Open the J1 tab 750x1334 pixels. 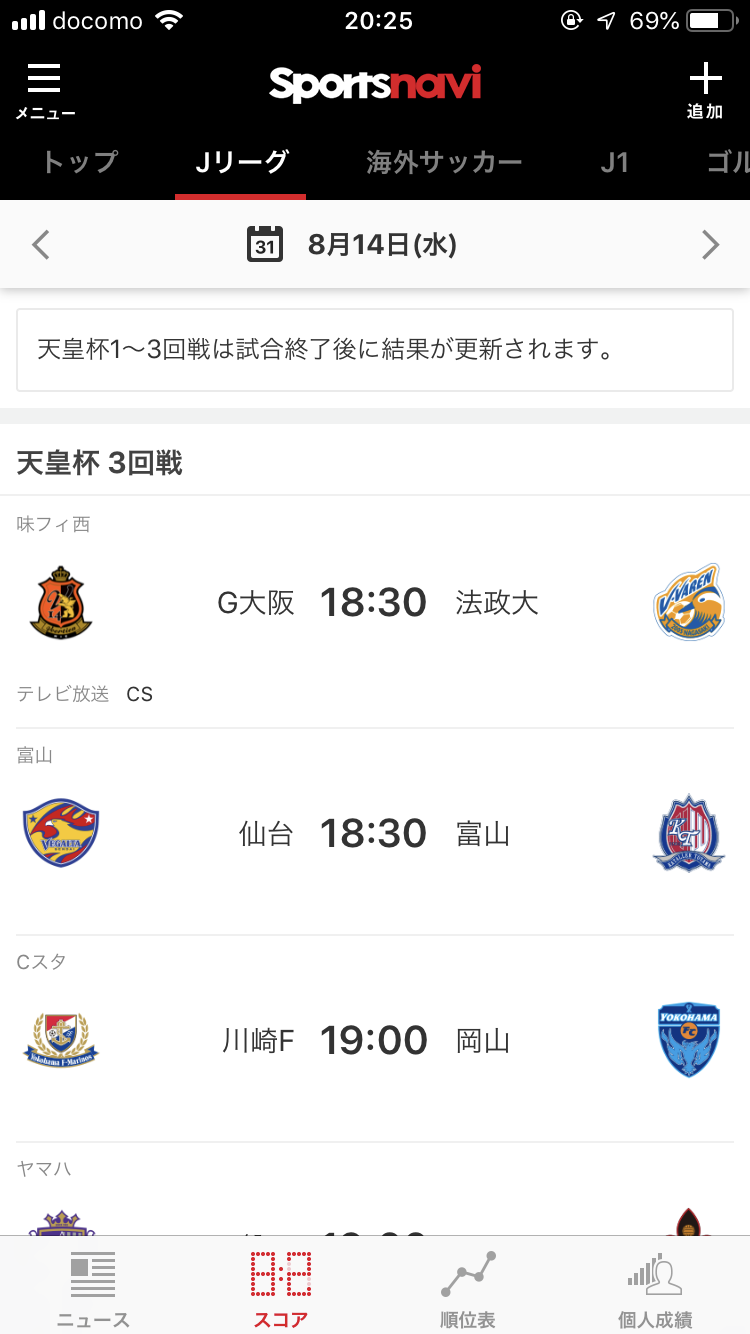pos(615,162)
